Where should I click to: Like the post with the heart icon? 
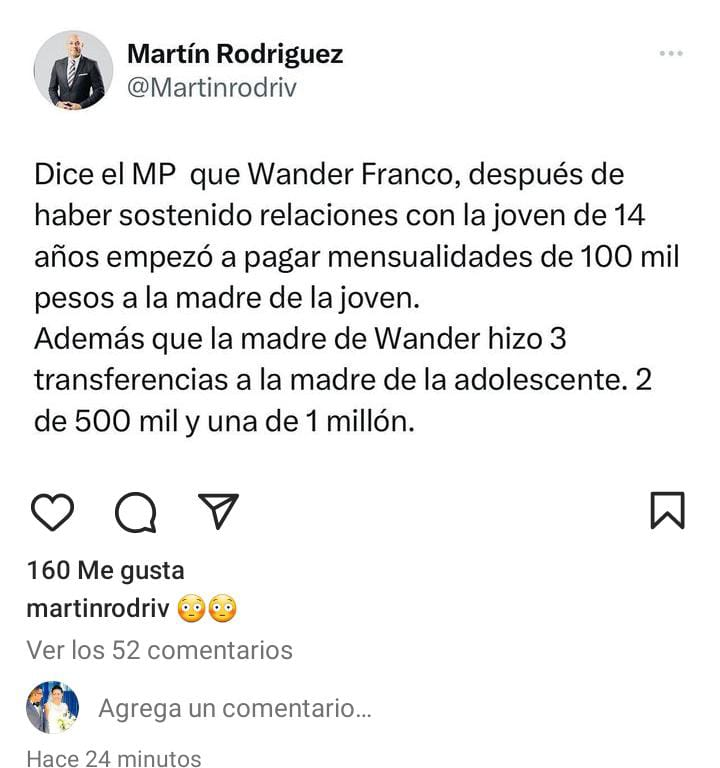coord(52,511)
